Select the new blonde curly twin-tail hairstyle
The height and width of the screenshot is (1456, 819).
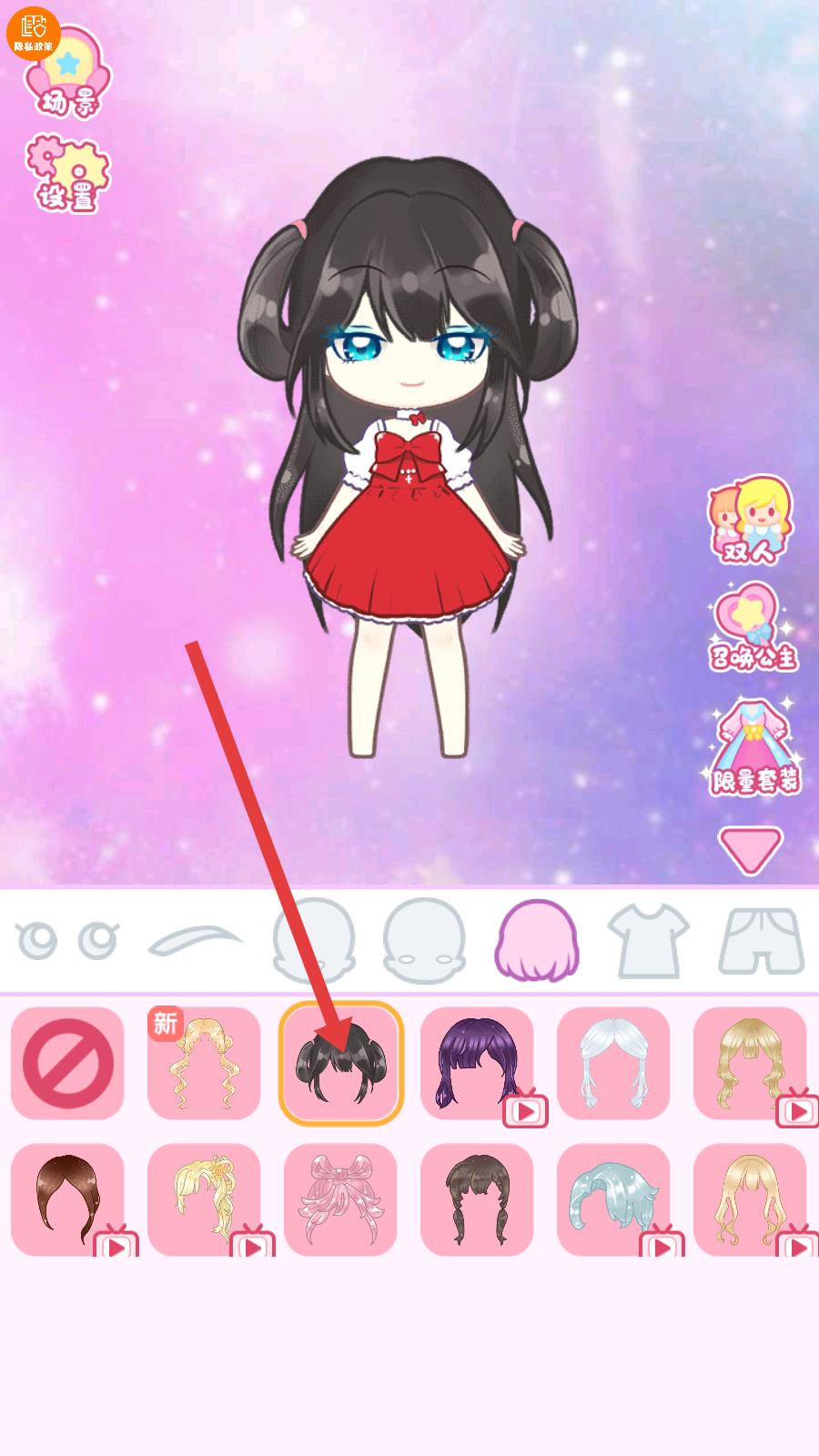(204, 1063)
